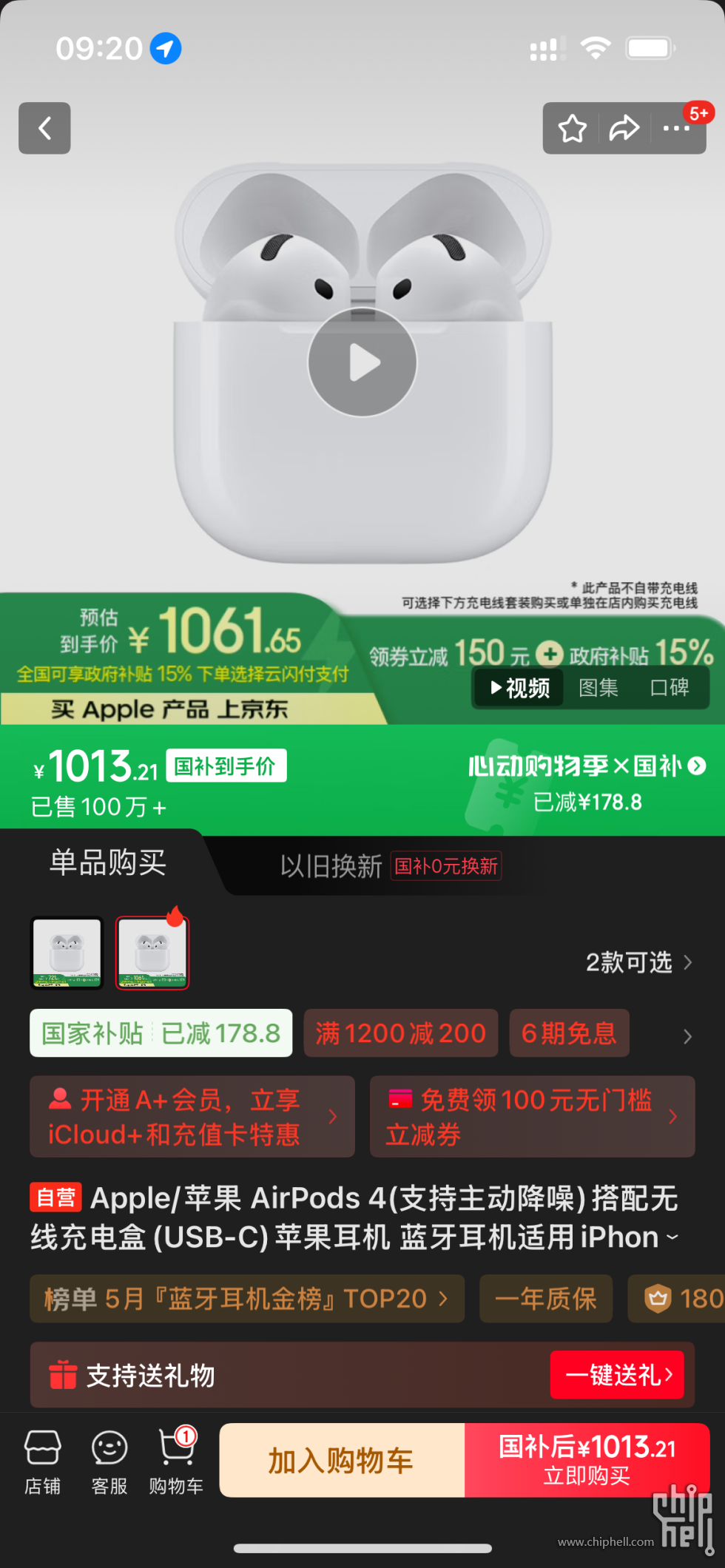This screenshot has height=1568, width=725.
Task: Buy now at 国补后¥1013.21
Action: tap(587, 1461)
